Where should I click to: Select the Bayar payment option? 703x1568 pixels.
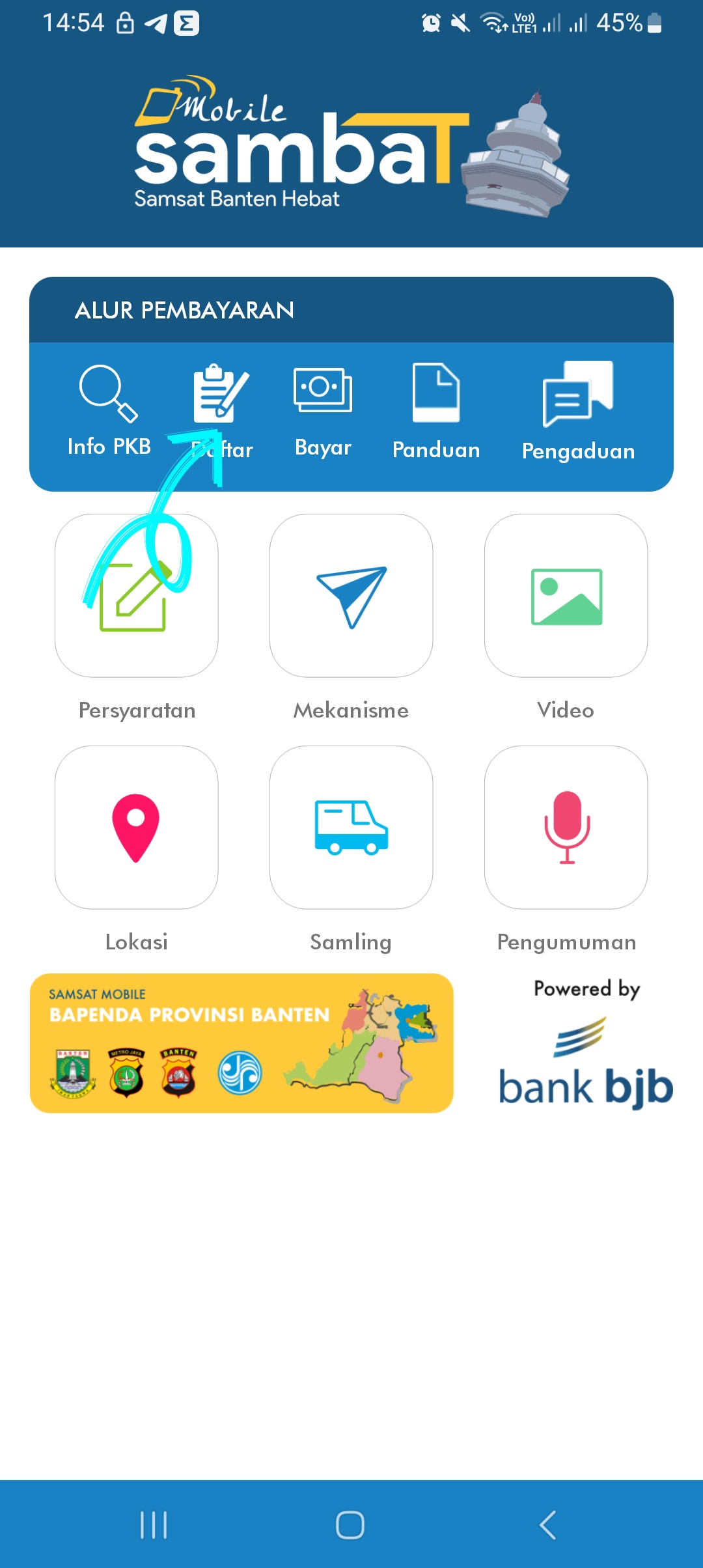coord(323,411)
